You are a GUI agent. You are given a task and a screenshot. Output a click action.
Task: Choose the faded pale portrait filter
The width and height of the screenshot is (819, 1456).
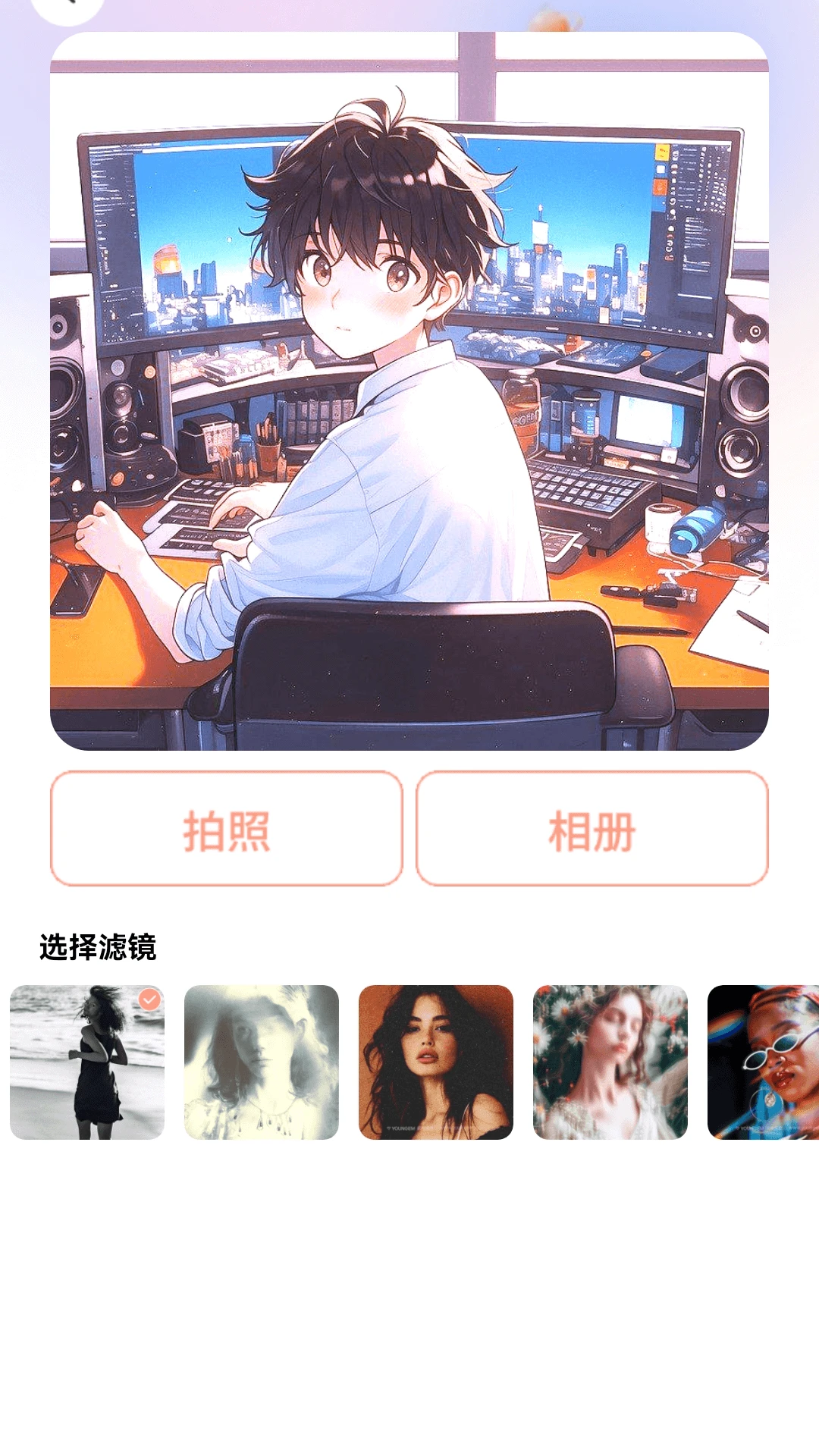coord(262,1062)
